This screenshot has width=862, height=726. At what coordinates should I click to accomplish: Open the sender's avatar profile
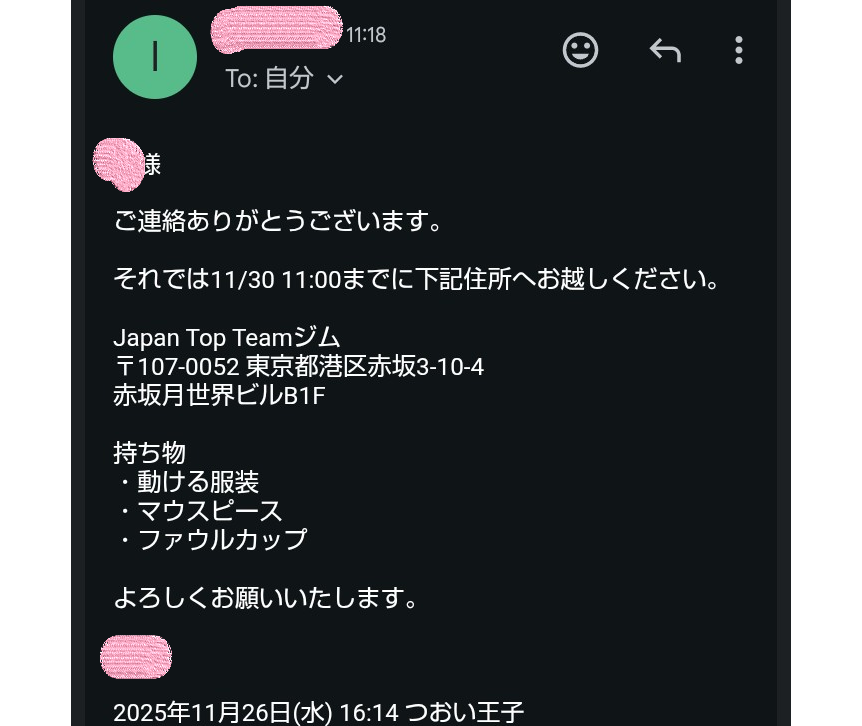pyautogui.click(x=155, y=57)
